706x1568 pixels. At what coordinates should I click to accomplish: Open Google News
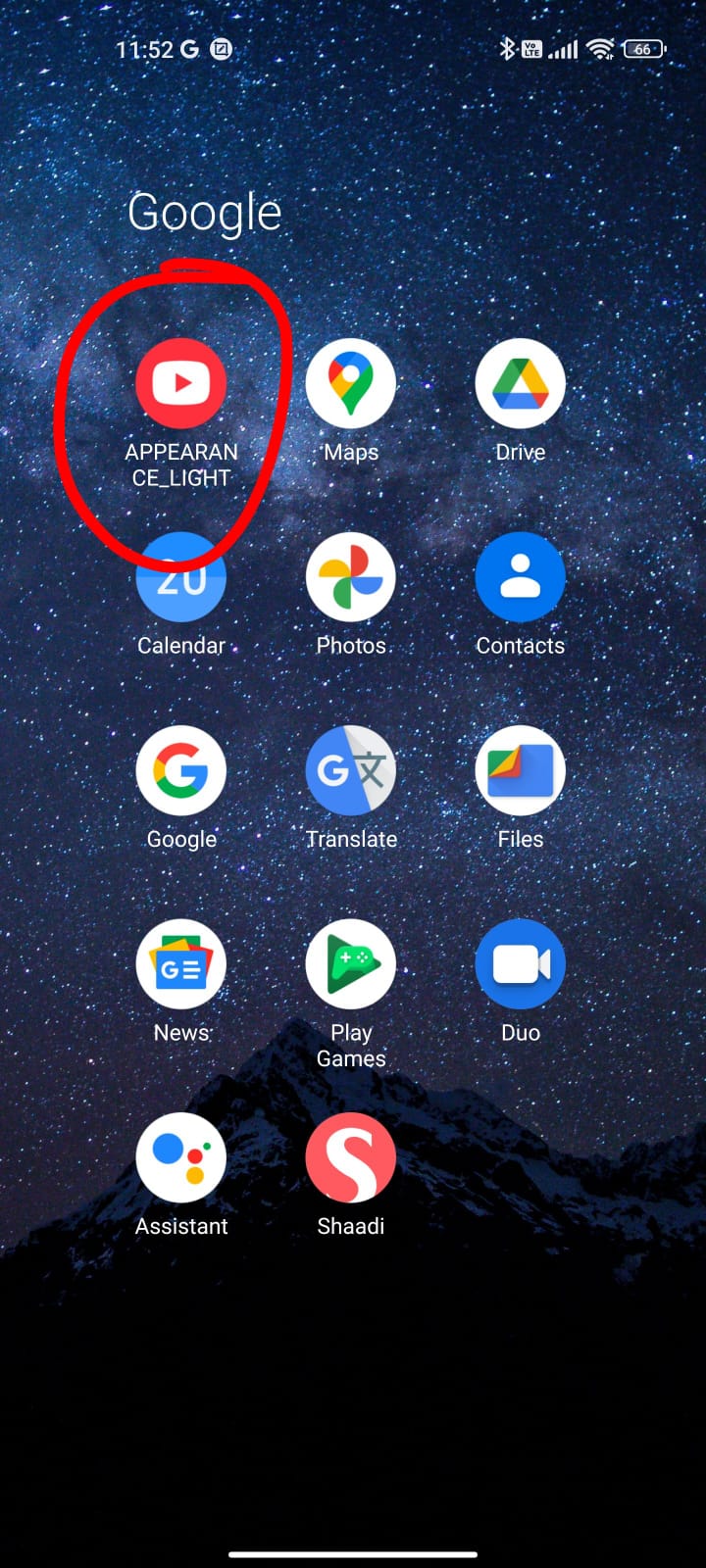point(181,964)
